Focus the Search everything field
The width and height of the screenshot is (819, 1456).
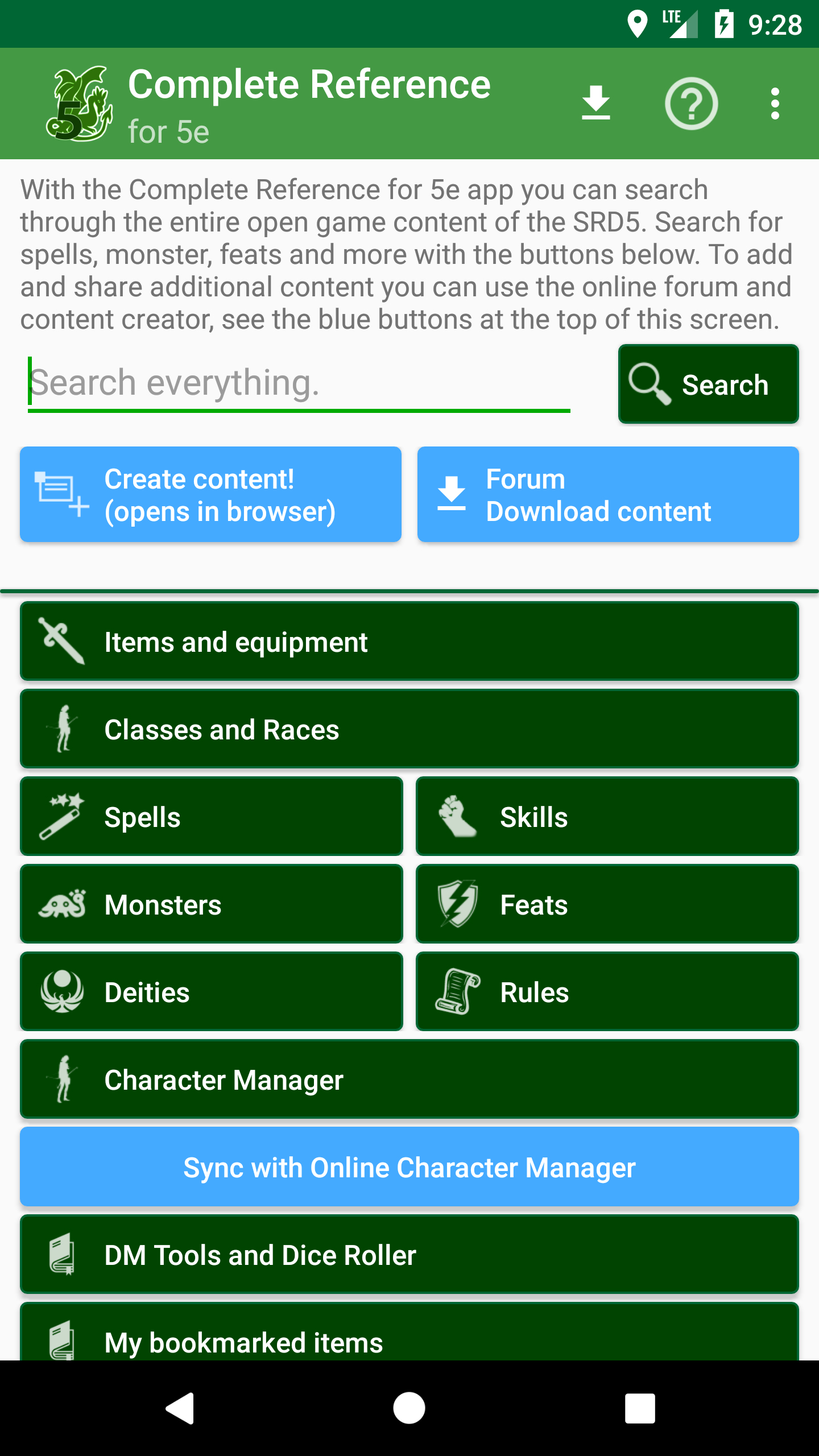coord(299,383)
